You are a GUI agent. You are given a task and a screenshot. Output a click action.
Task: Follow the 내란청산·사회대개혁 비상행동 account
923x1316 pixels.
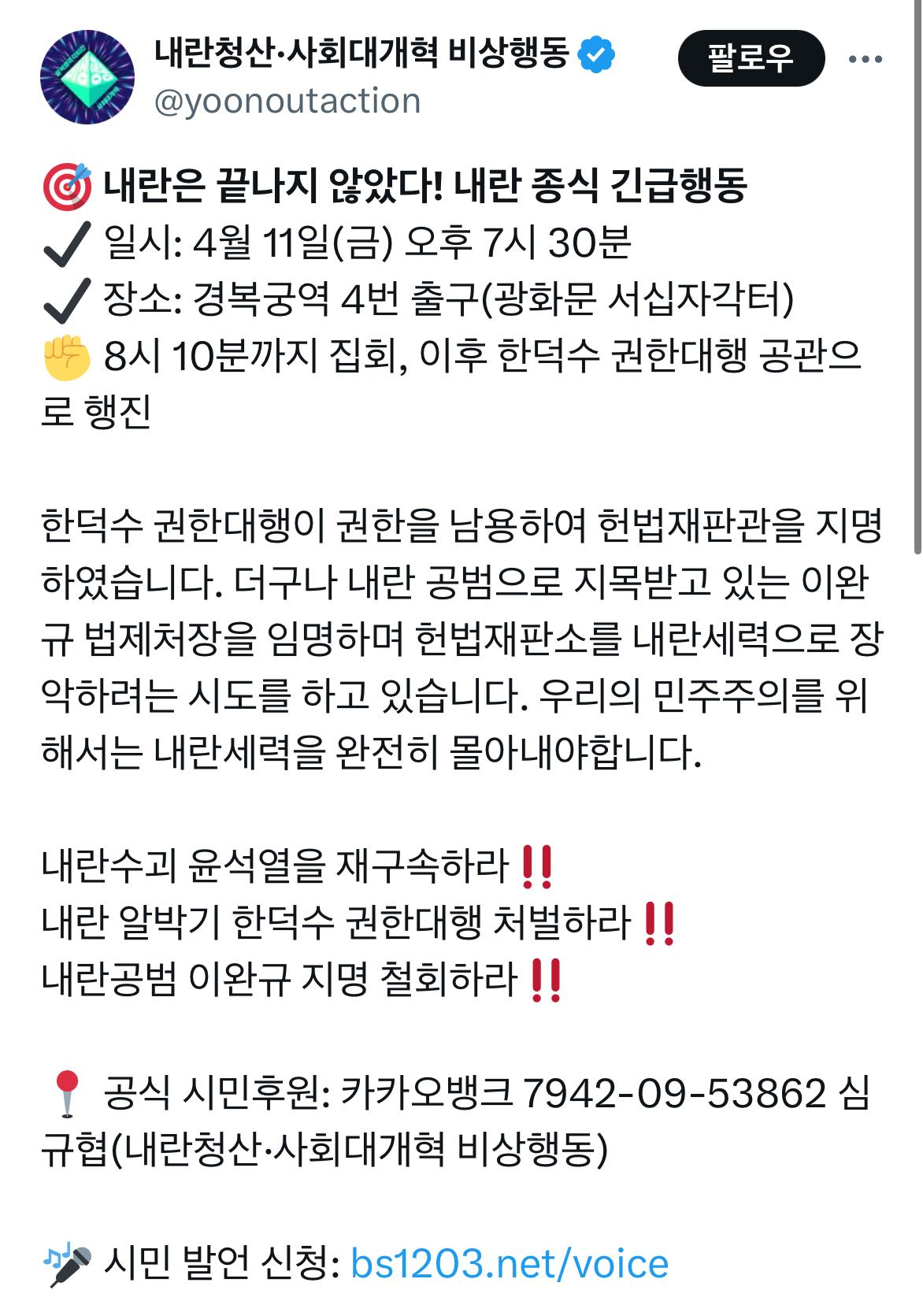(x=751, y=58)
